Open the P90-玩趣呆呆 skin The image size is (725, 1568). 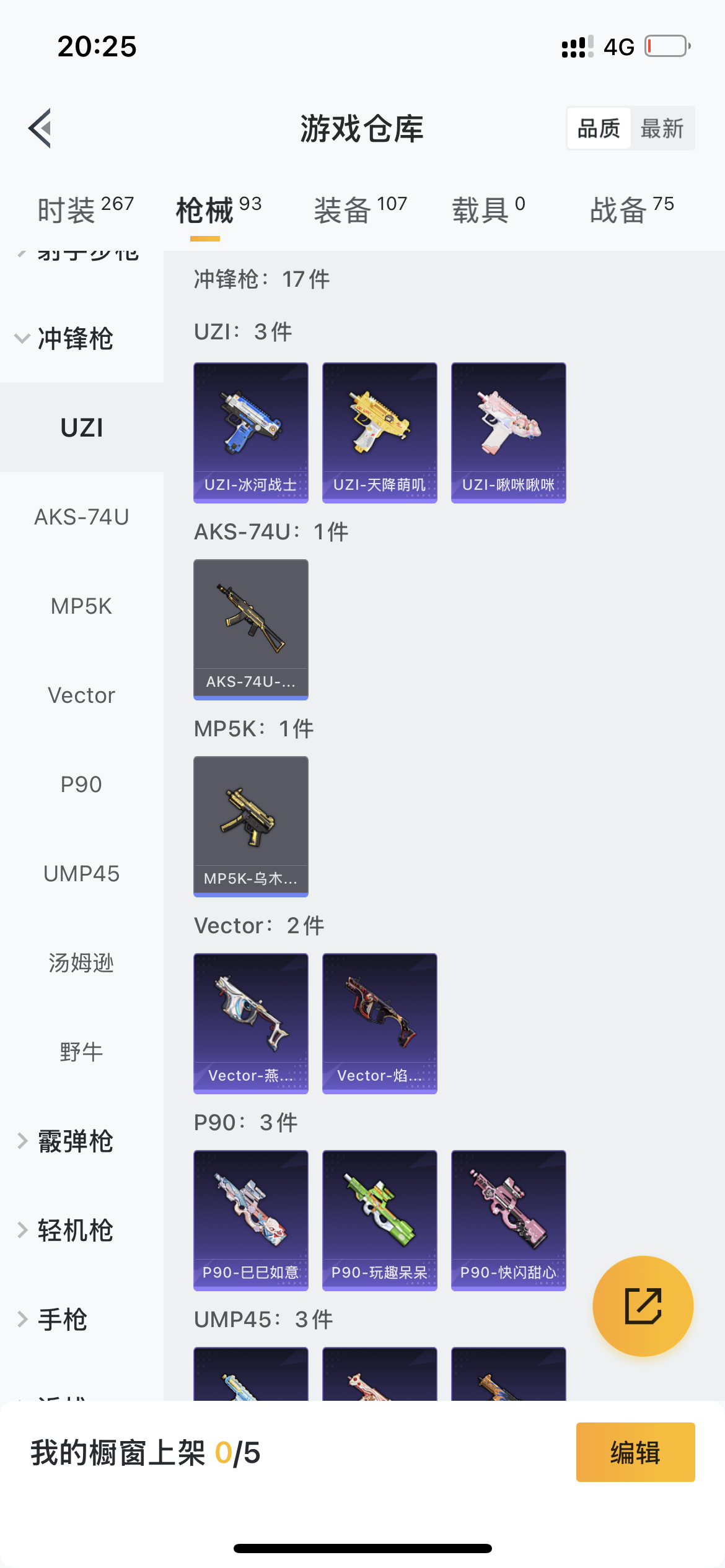[x=379, y=1220]
